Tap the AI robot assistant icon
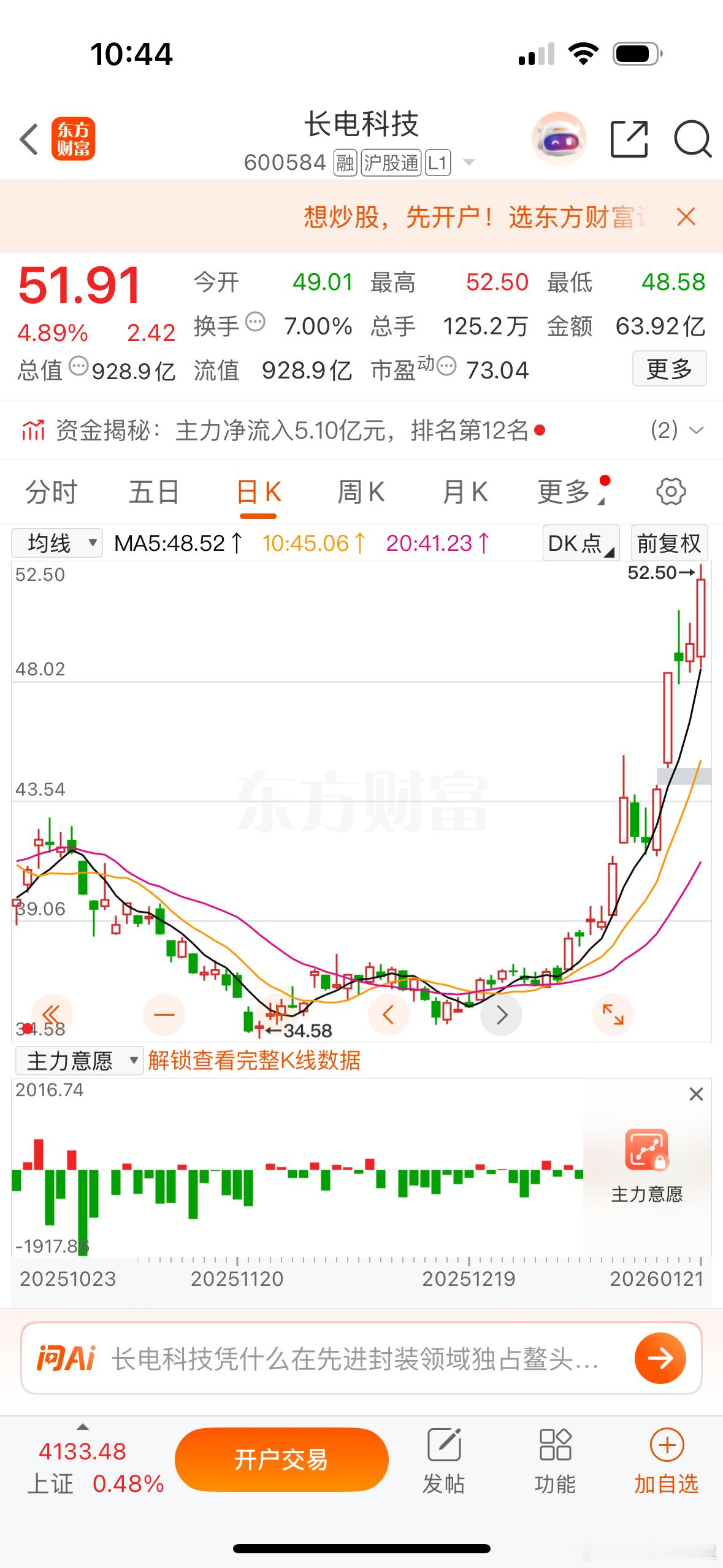 [x=559, y=139]
